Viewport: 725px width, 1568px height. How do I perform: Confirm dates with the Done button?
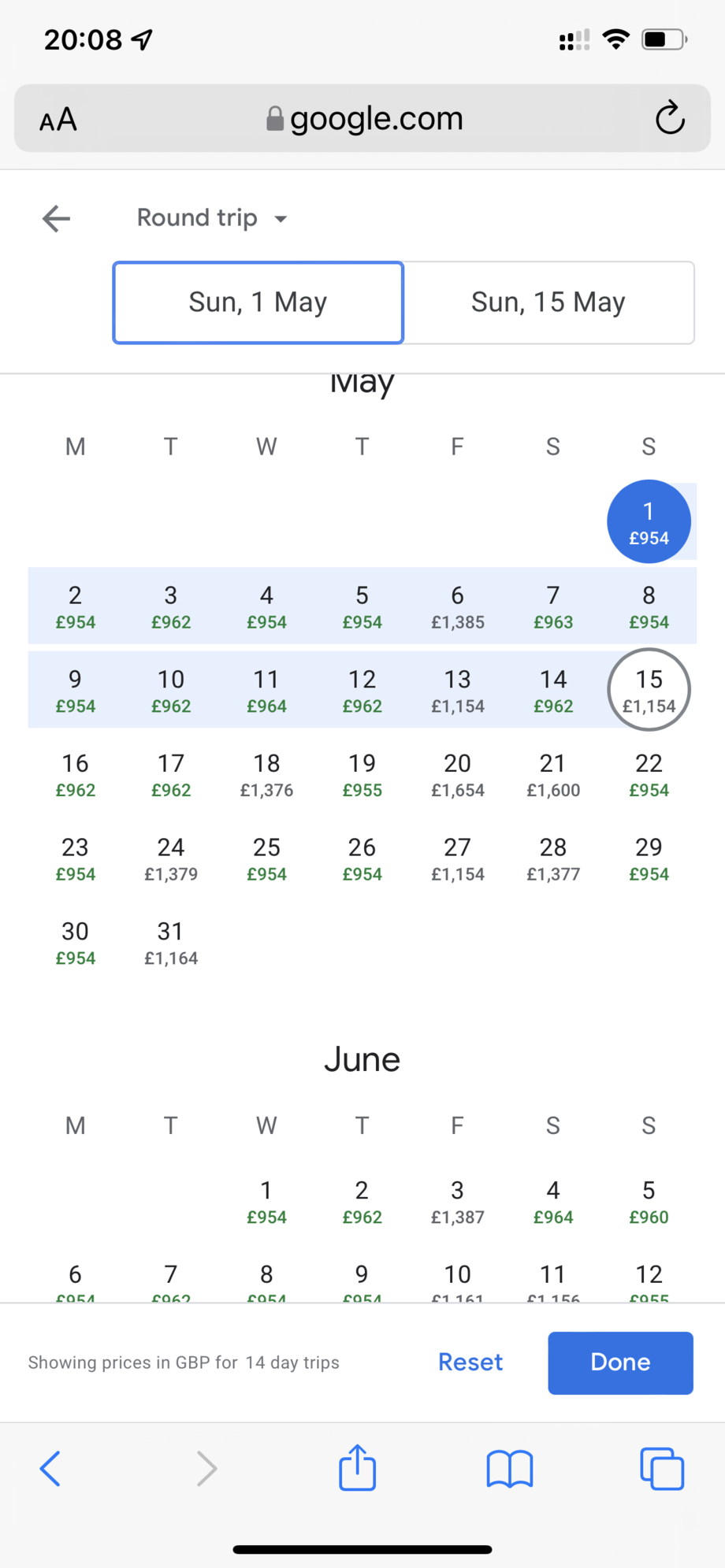coord(620,1362)
